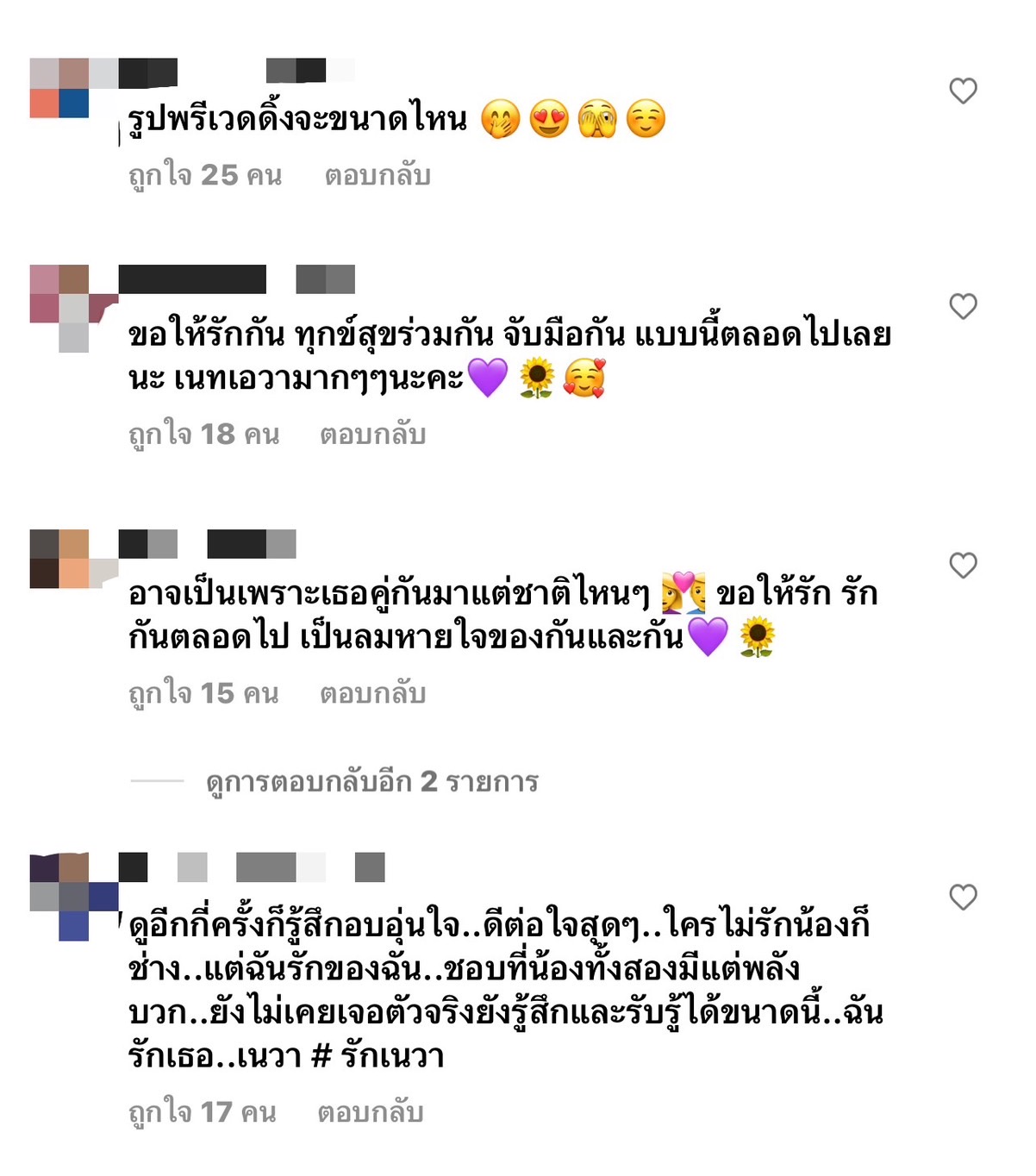Like the comment with 18 likes
The height and width of the screenshot is (1176, 1036).
coord(963,306)
